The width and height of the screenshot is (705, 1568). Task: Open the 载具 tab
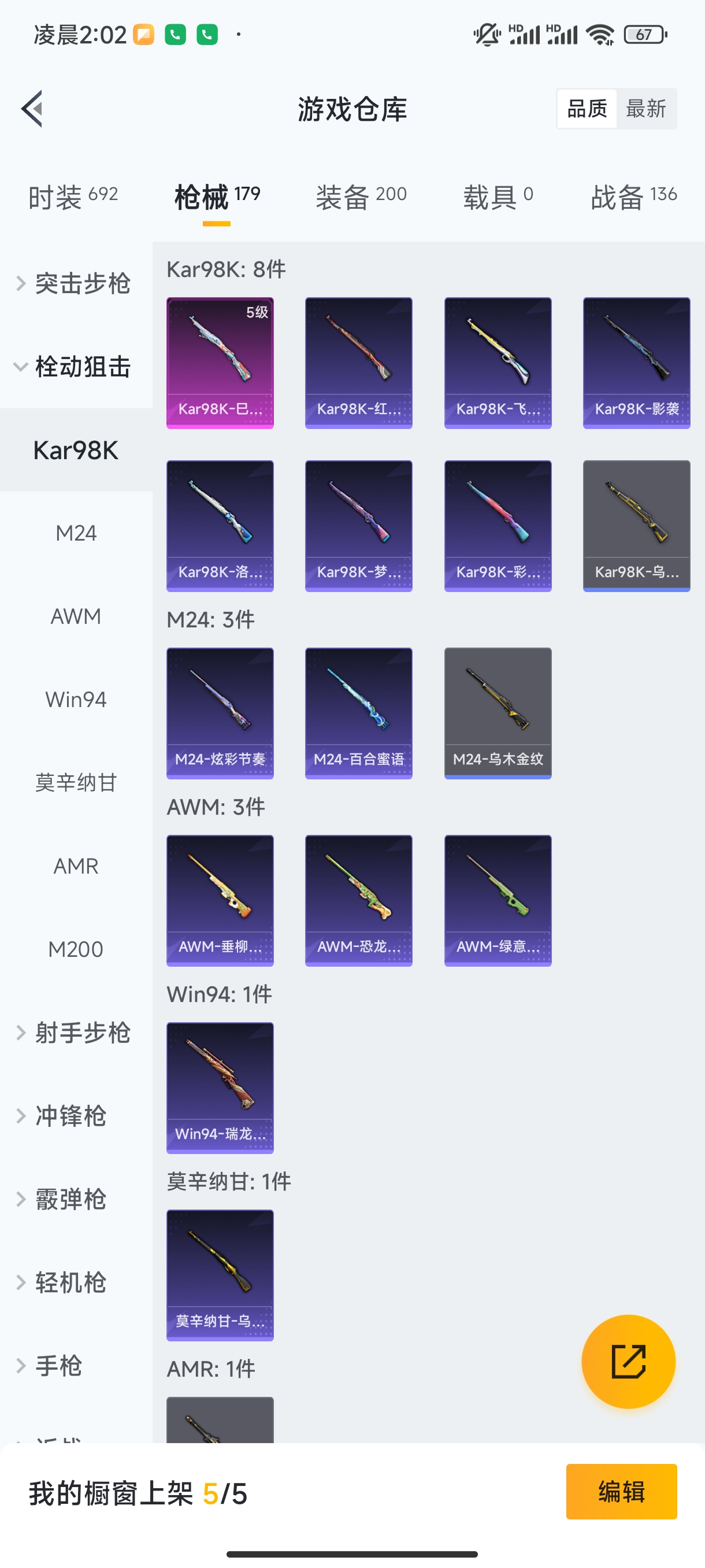(498, 197)
